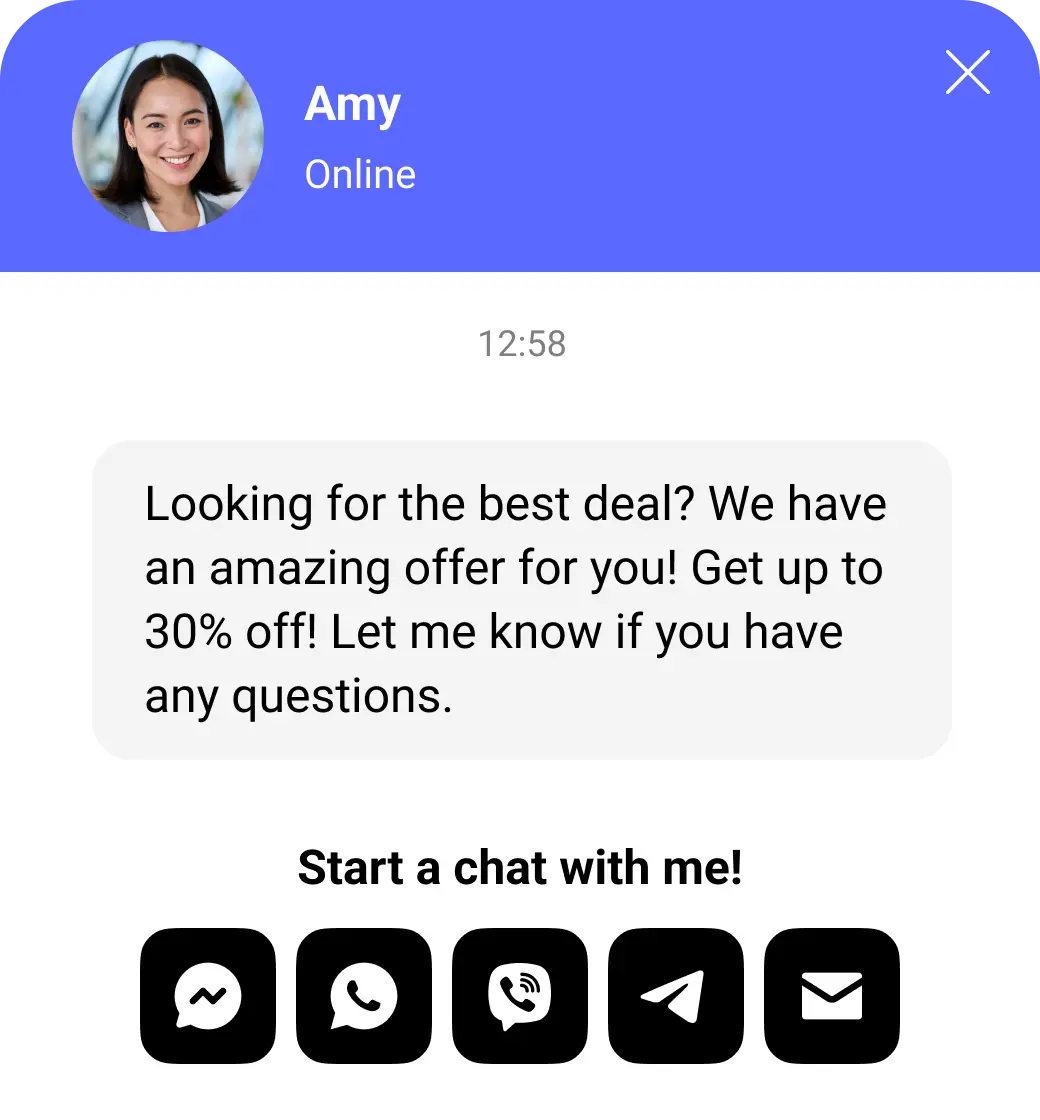
Task: Contact Amy by email
Action: 832,996
